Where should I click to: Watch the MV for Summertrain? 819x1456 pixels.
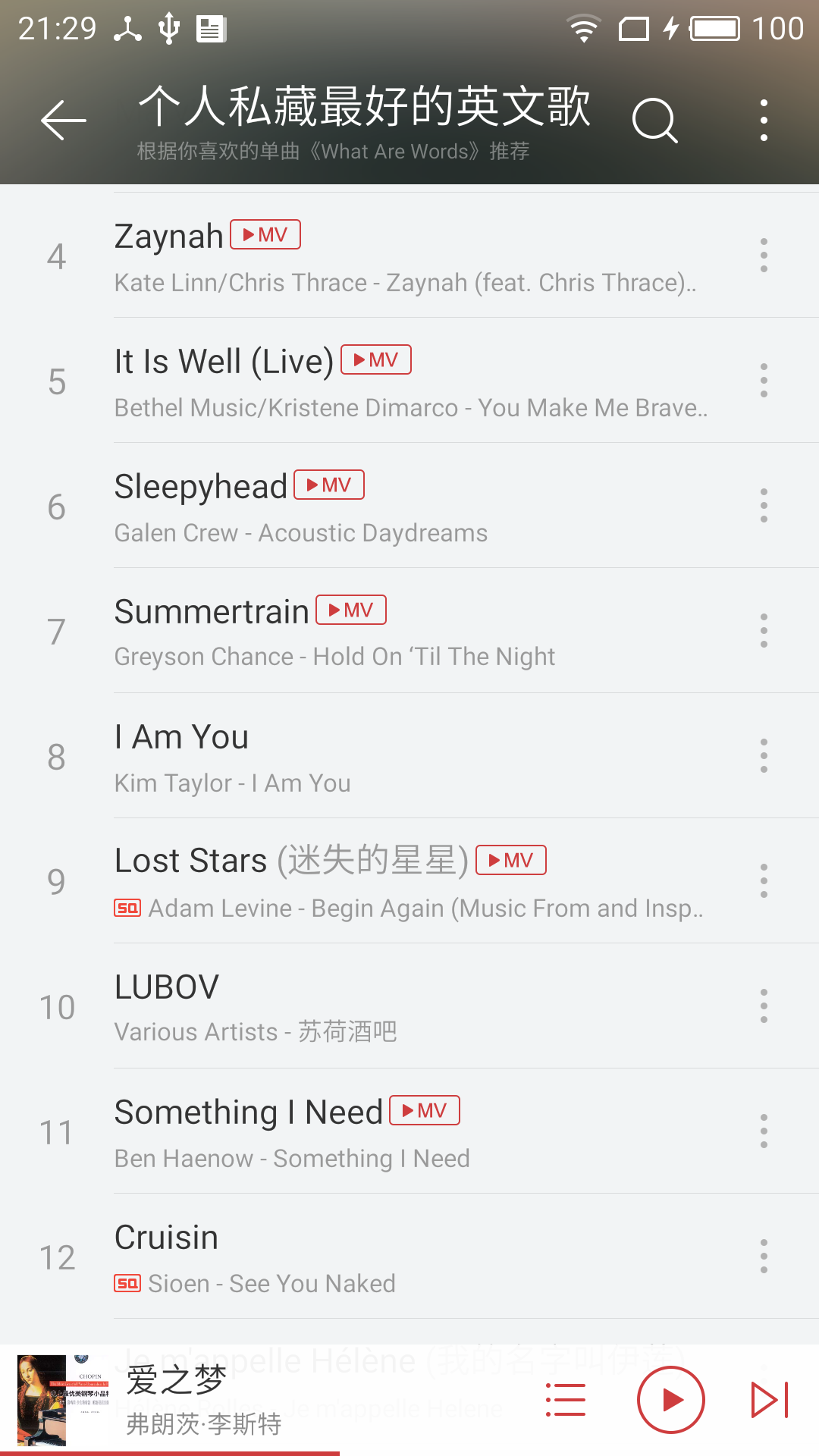pos(351,610)
